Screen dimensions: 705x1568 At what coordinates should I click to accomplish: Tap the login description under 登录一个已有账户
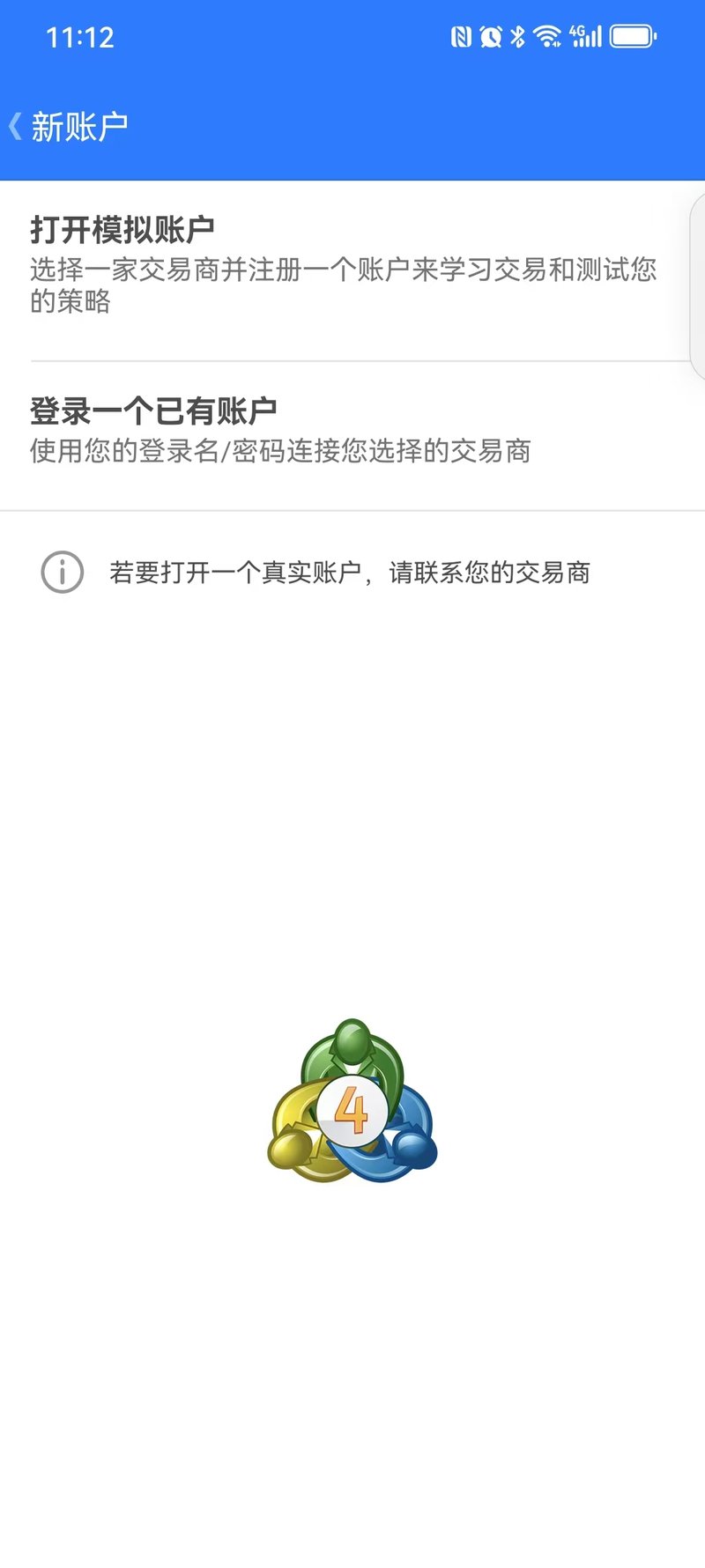tap(280, 451)
